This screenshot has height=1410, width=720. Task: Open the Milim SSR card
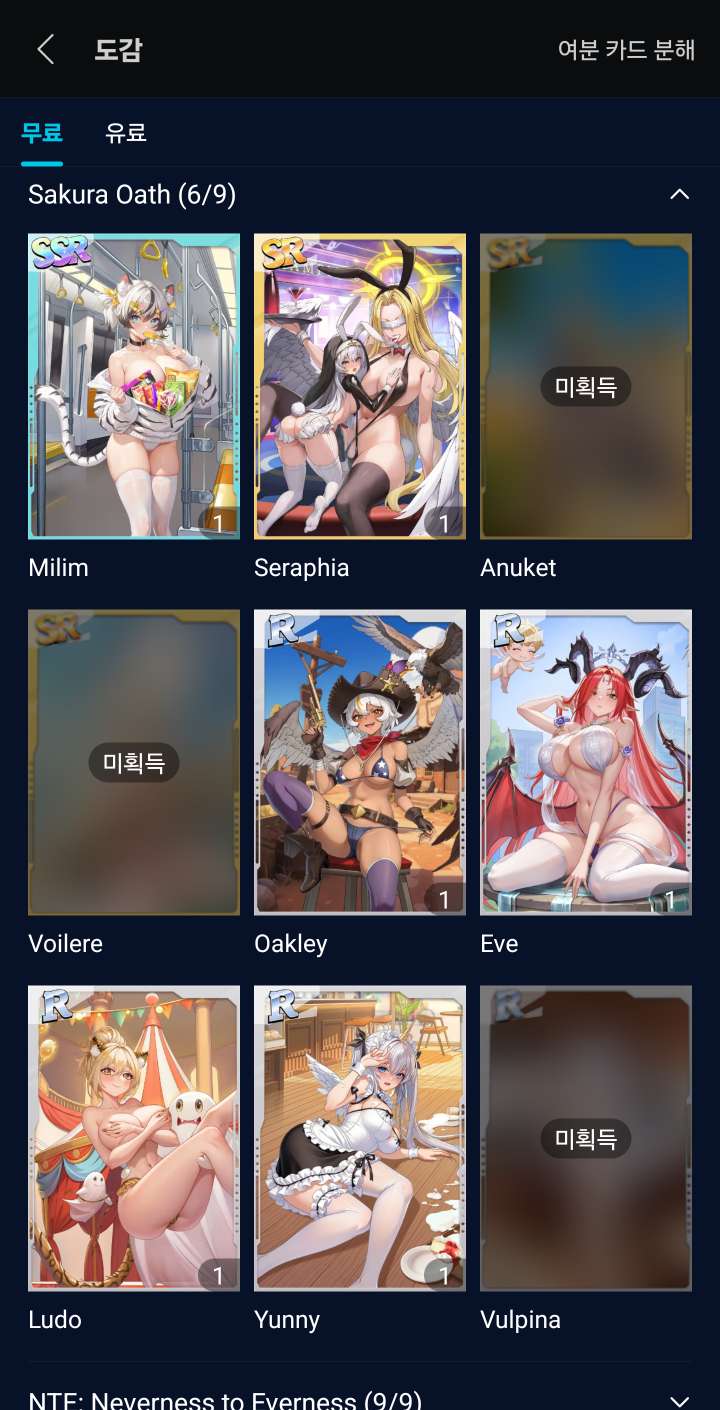134,386
